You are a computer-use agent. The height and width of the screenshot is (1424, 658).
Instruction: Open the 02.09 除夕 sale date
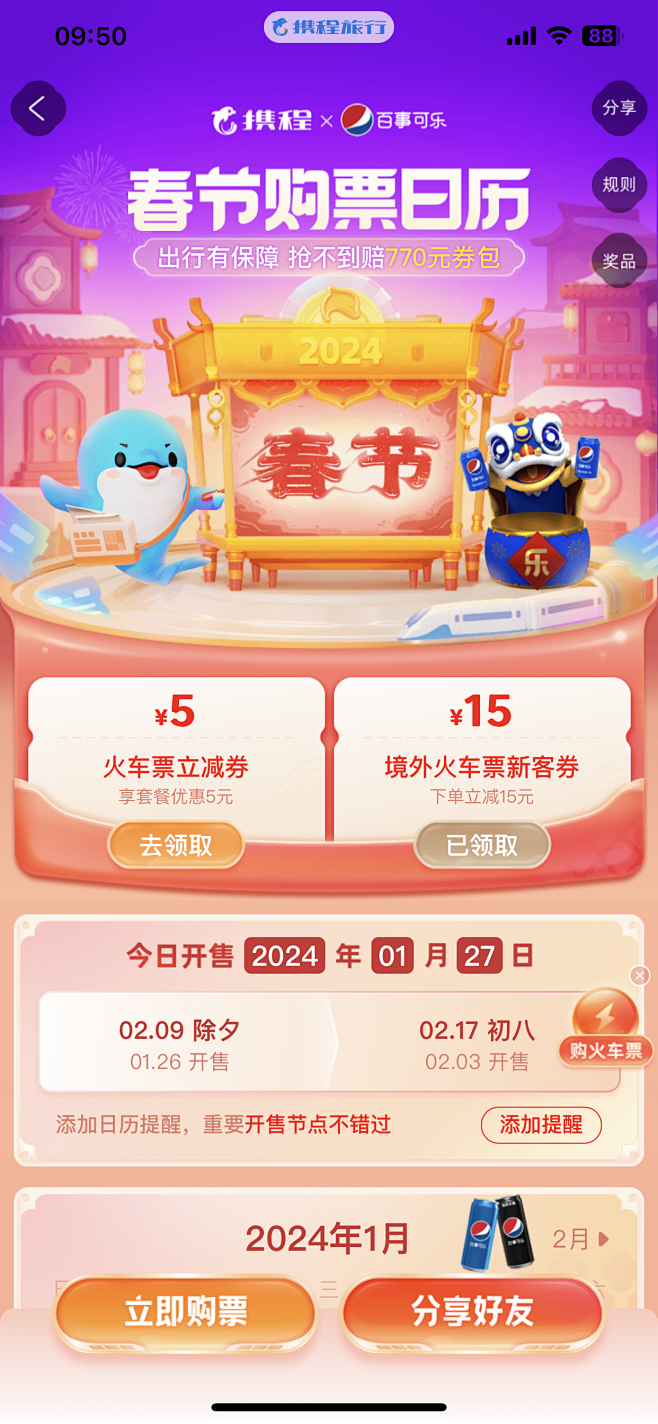[x=180, y=1043]
